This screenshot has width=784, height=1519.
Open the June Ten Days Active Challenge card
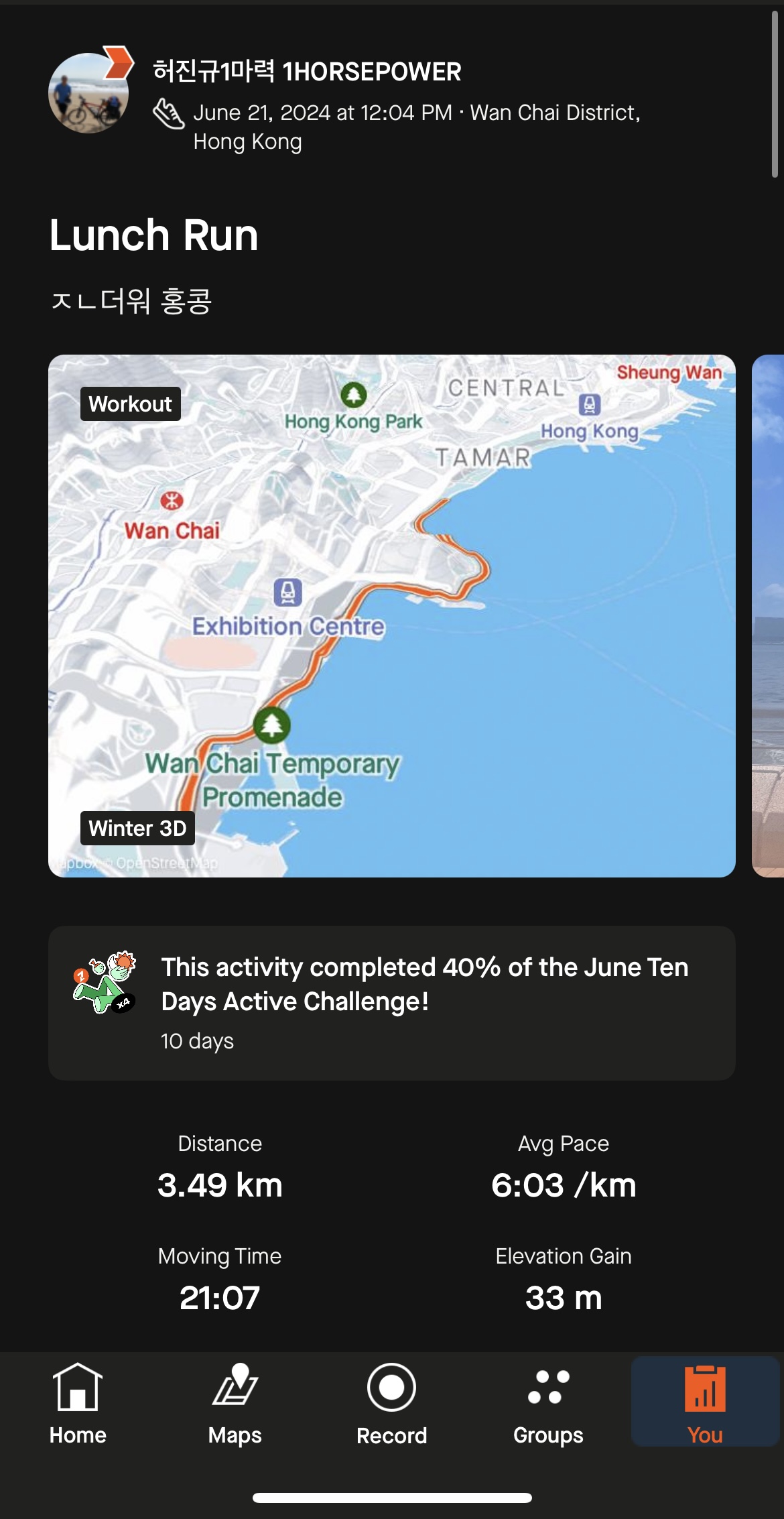click(391, 1002)
